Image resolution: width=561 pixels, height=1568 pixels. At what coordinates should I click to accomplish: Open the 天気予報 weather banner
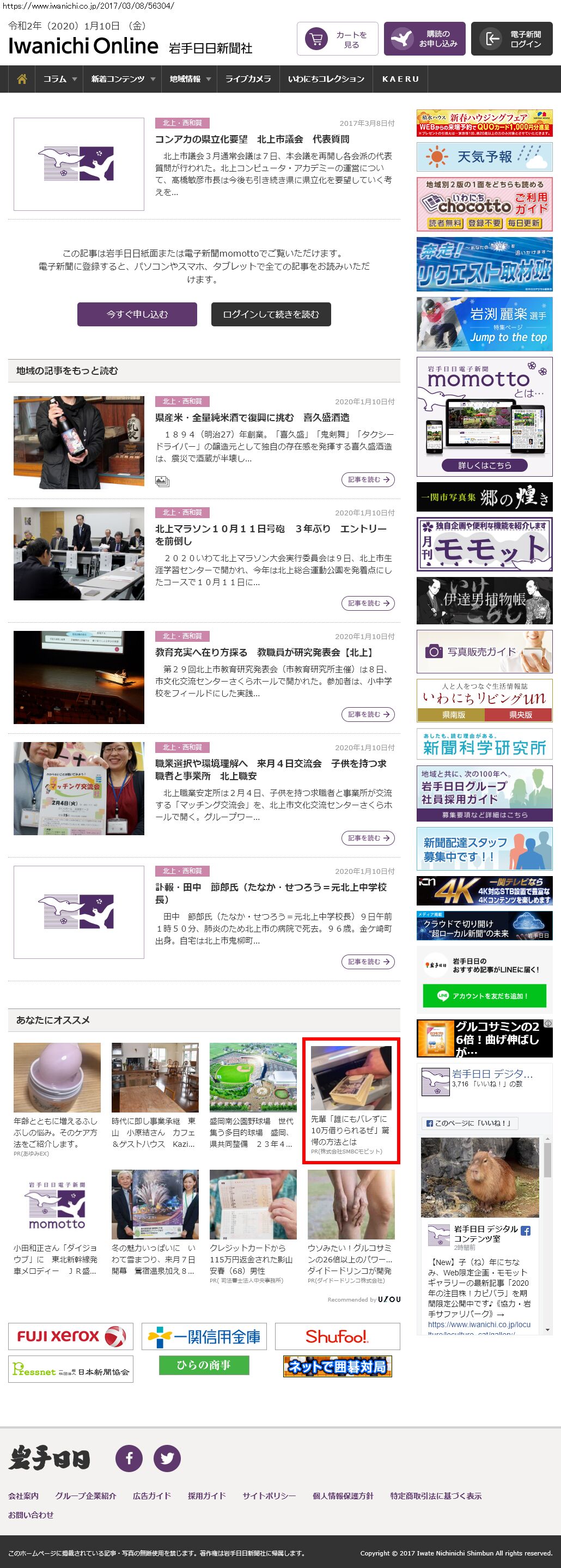pyautogui.click(x=484, y=157)
